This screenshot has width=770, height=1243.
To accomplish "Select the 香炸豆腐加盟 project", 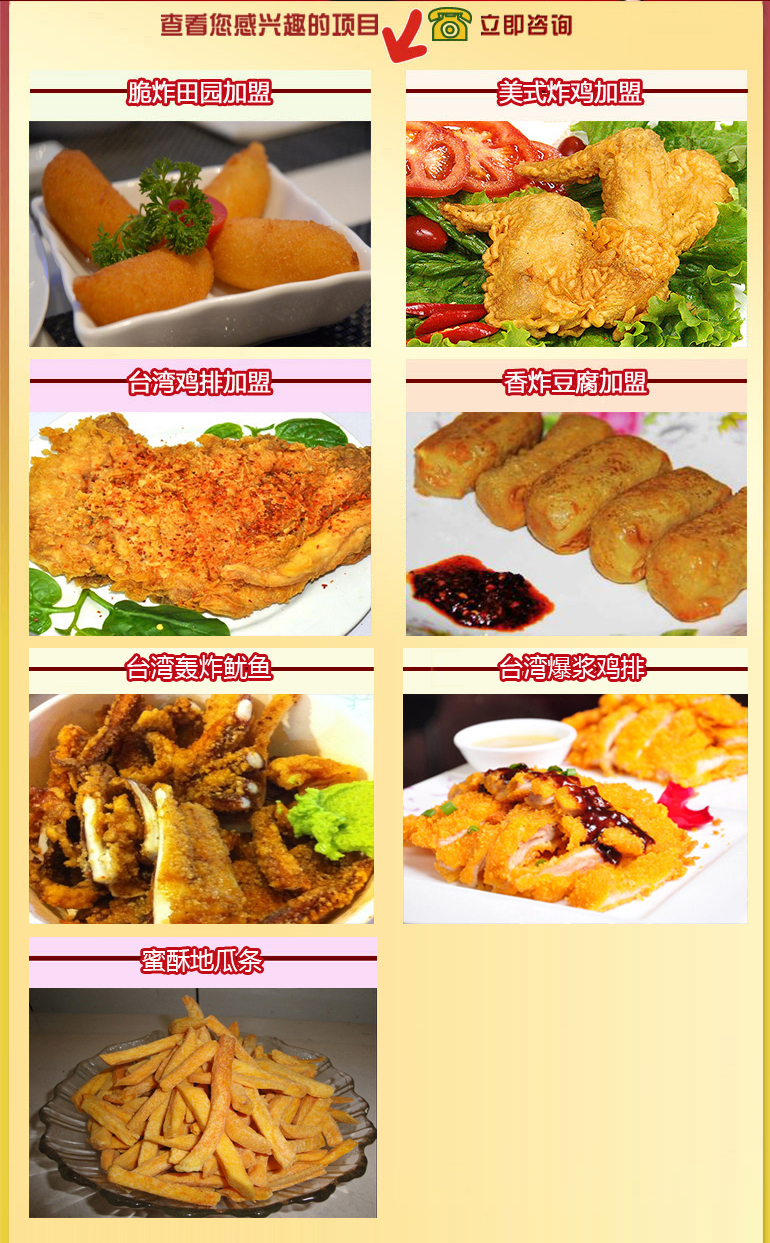I will click(x=576, y=522).
